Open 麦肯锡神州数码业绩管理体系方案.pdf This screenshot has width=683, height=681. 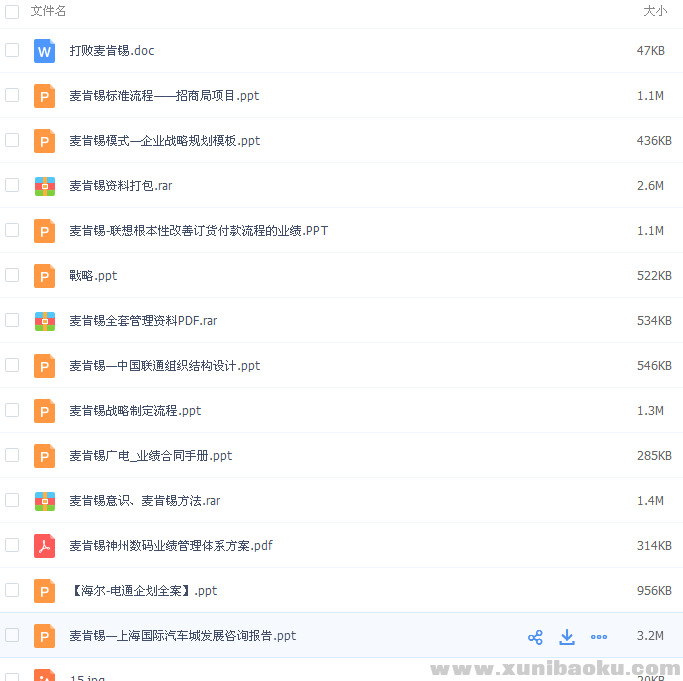click(x=171, y=546)
